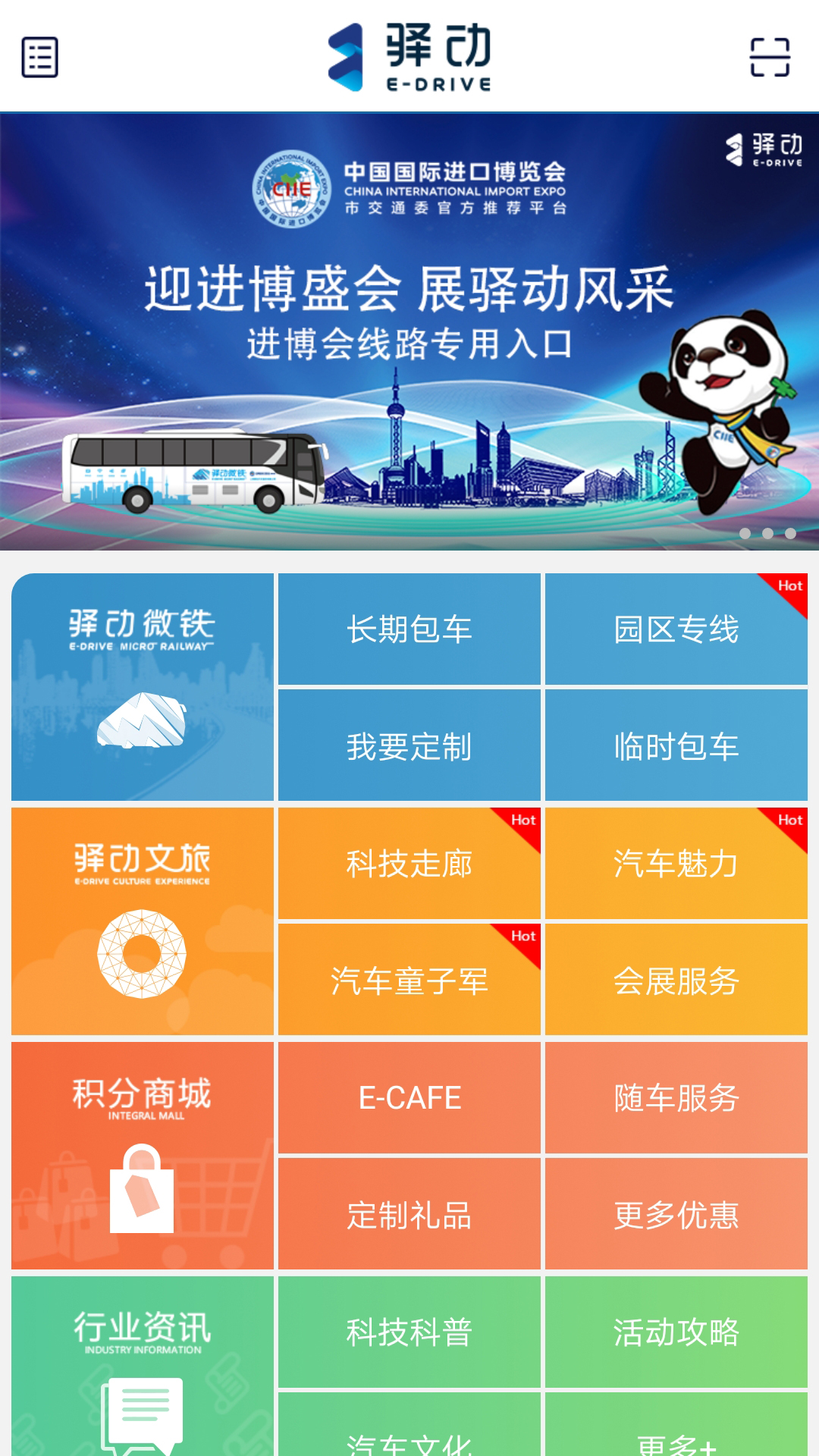This screenshot has width=819, height=1456.
Task: Select 长期包车
Action: (409, 629)
